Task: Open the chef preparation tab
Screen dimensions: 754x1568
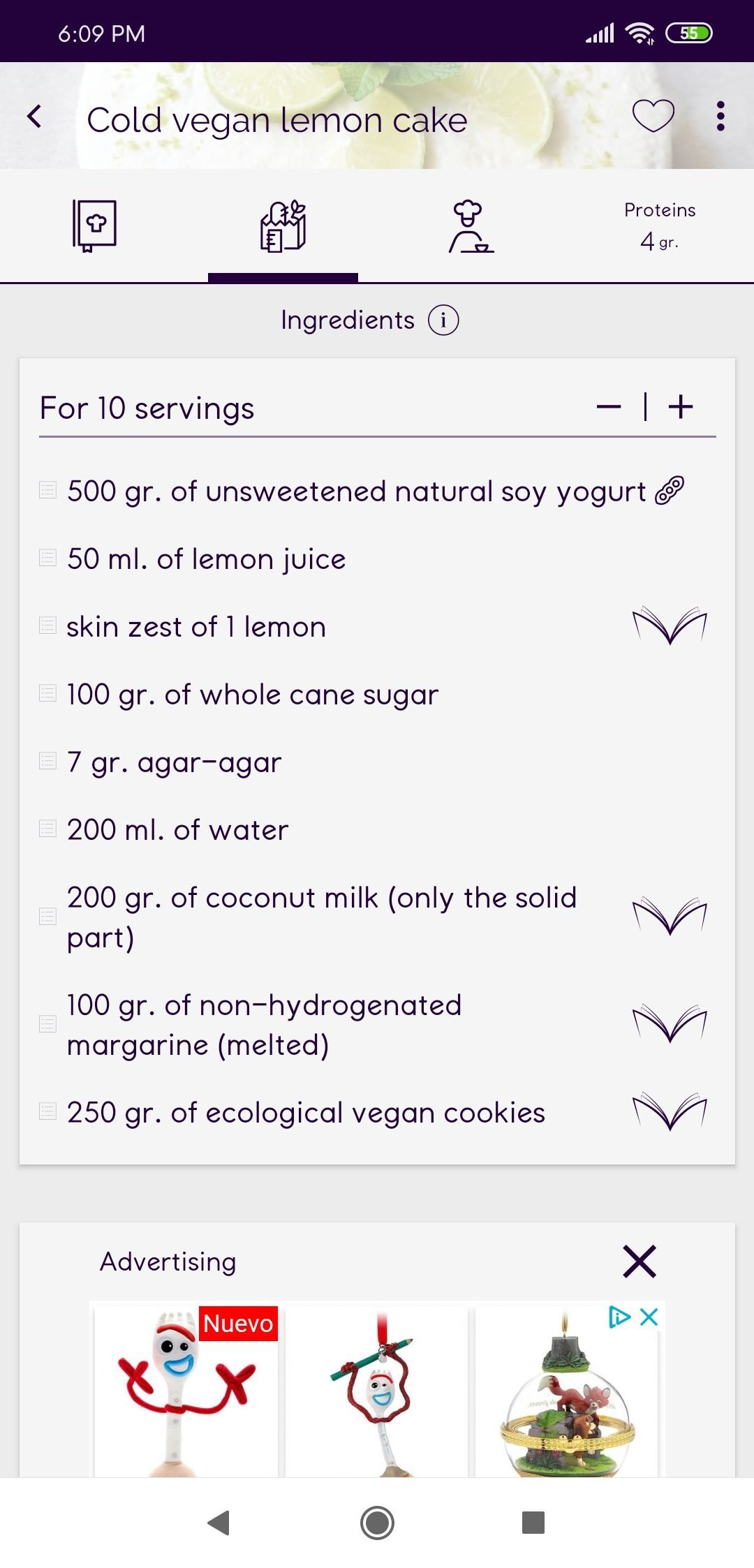Action: coord(471,226)
